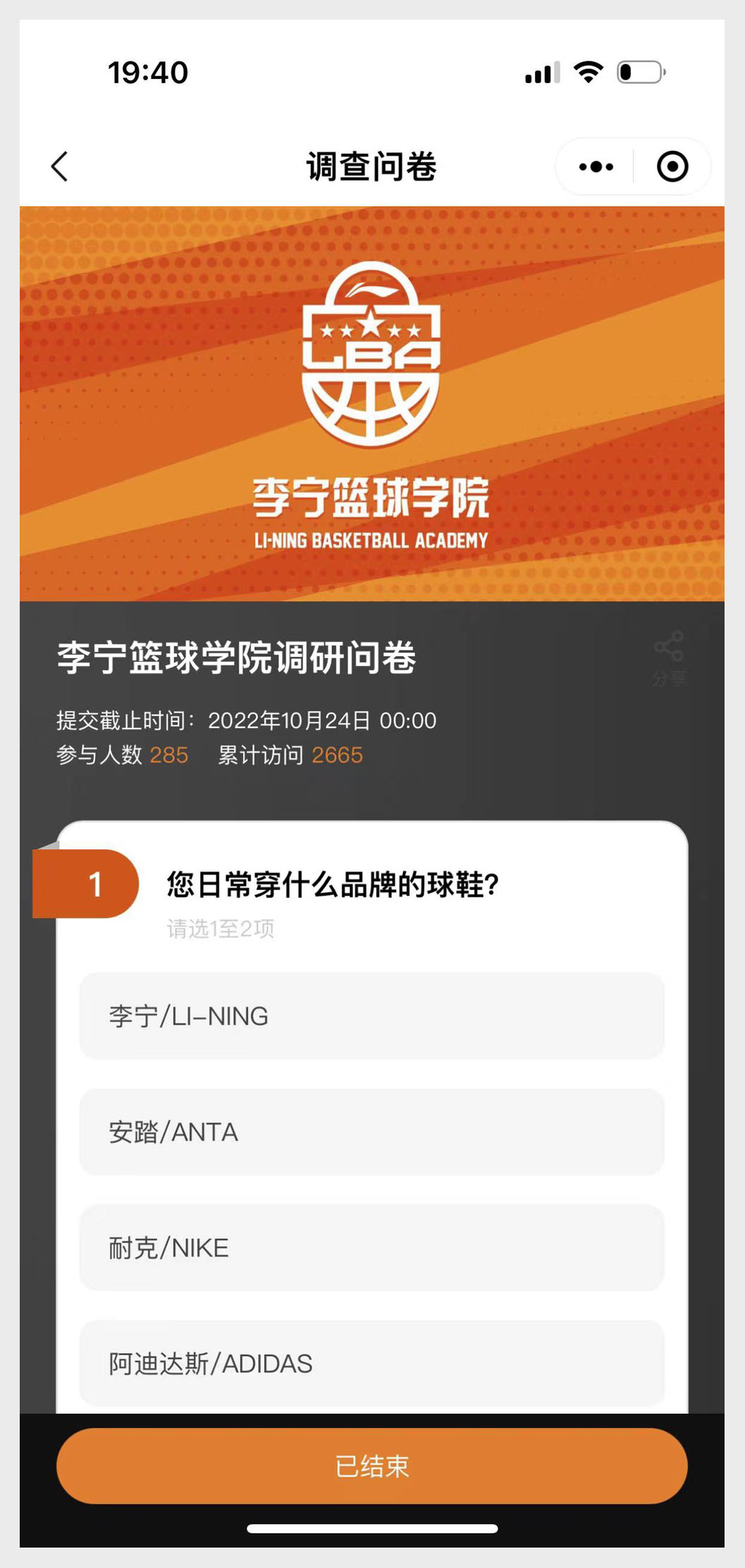Screen dimensions: 745x1568
Task: Pick the 耐克/NIKE option
Action: (372, 1247)
